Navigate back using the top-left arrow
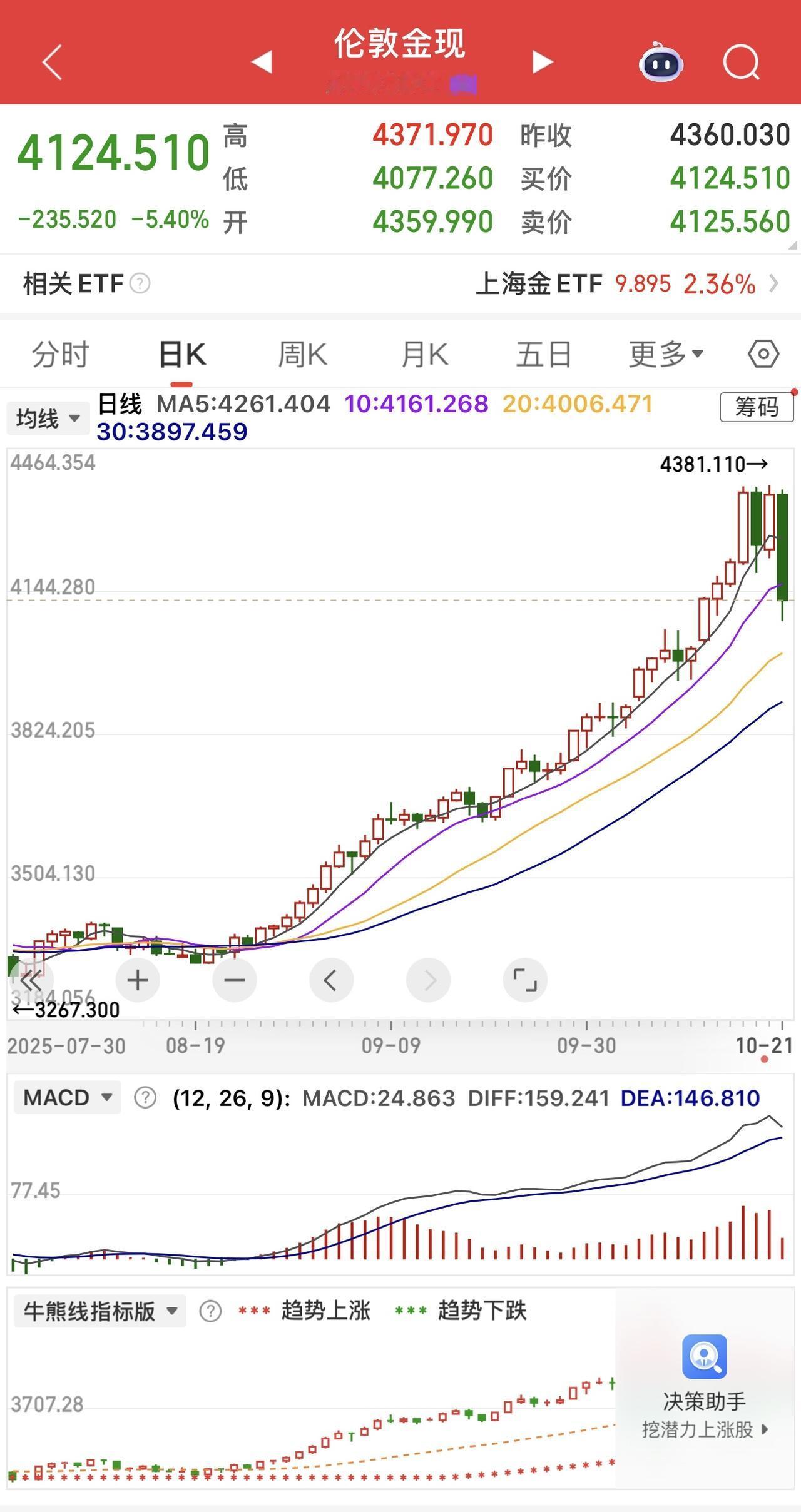This screenshot has height=1512, width=801. [x=51, y=63]
